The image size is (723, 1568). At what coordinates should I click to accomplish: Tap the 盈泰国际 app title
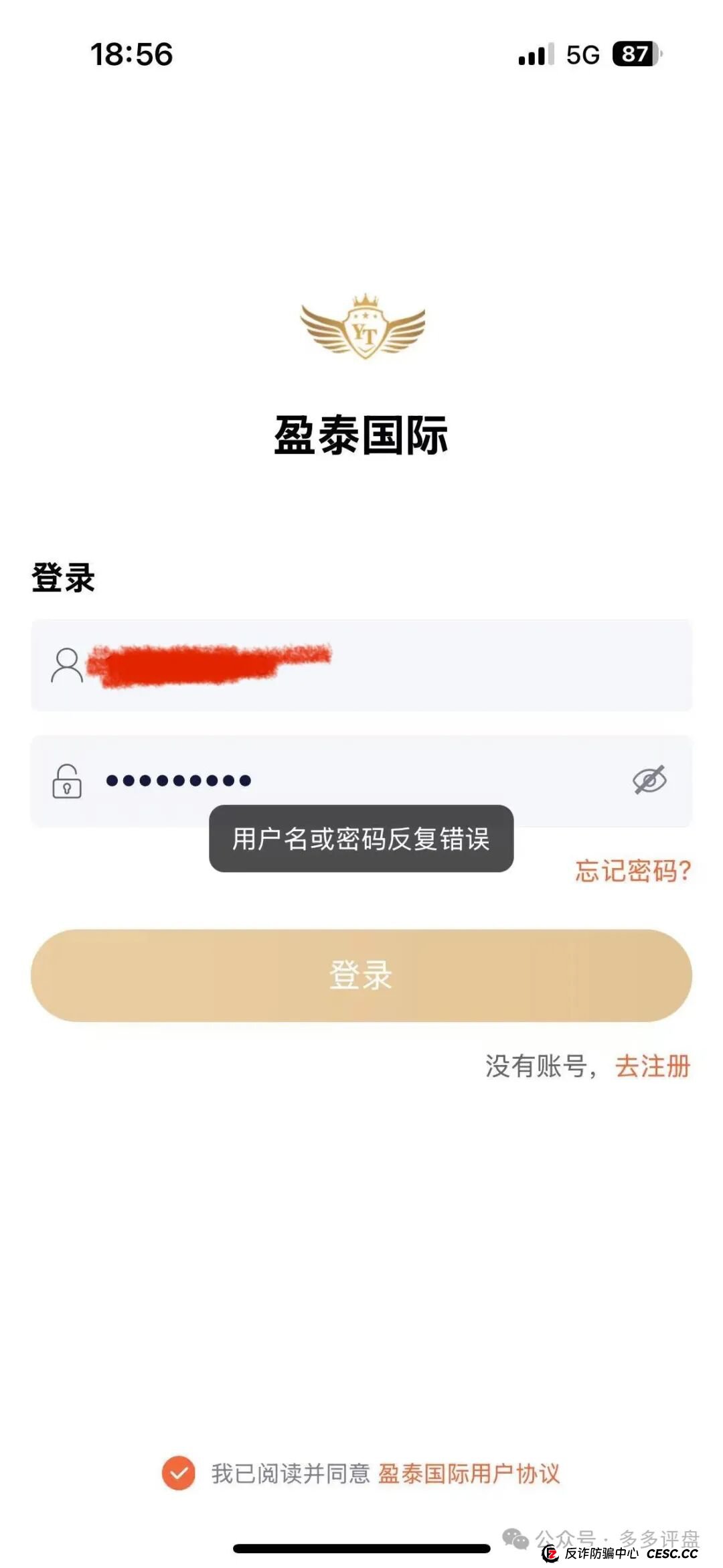pos(361,436)
